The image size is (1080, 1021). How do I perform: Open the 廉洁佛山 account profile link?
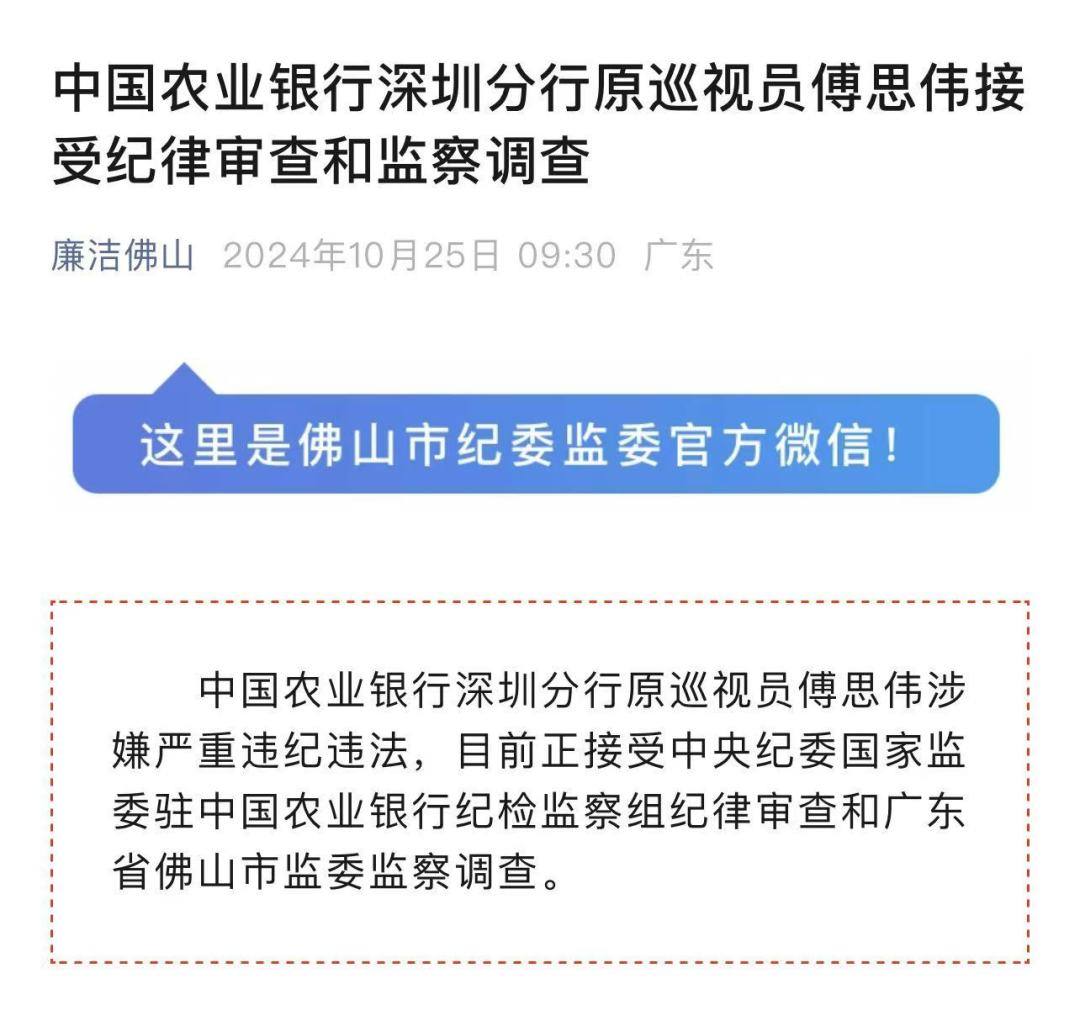[122, 256]
